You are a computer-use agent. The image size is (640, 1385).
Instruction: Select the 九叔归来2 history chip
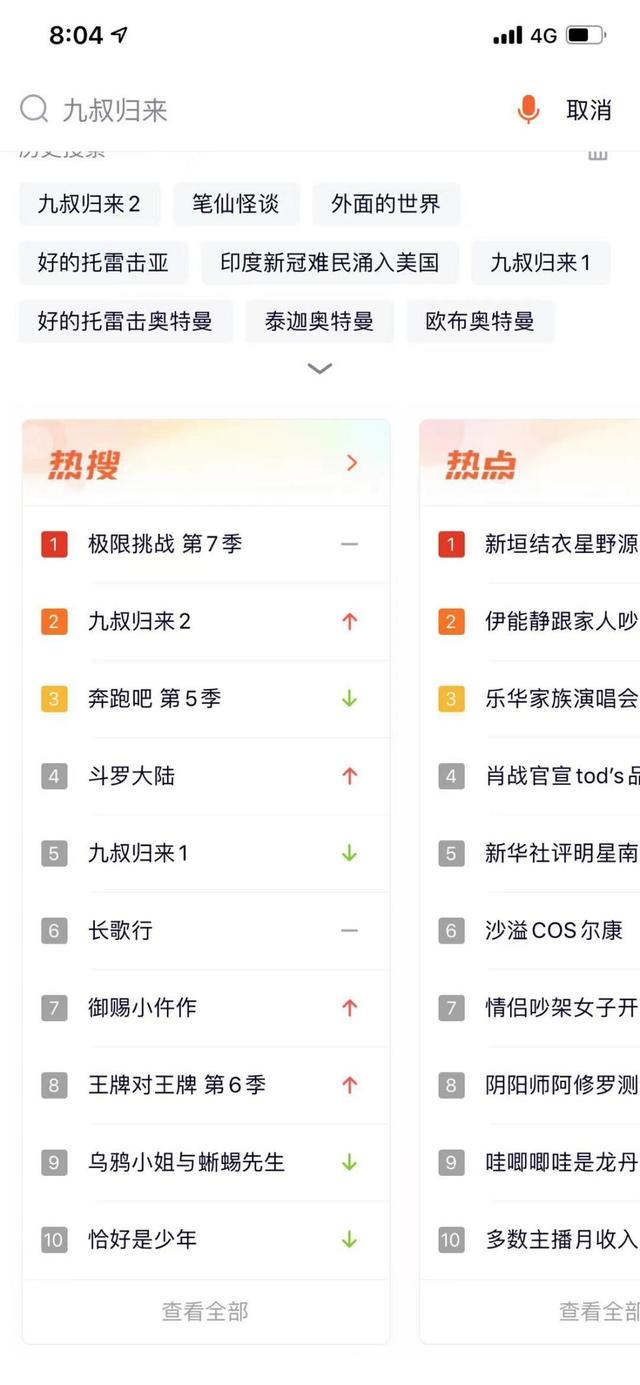(x=89, y=204)
